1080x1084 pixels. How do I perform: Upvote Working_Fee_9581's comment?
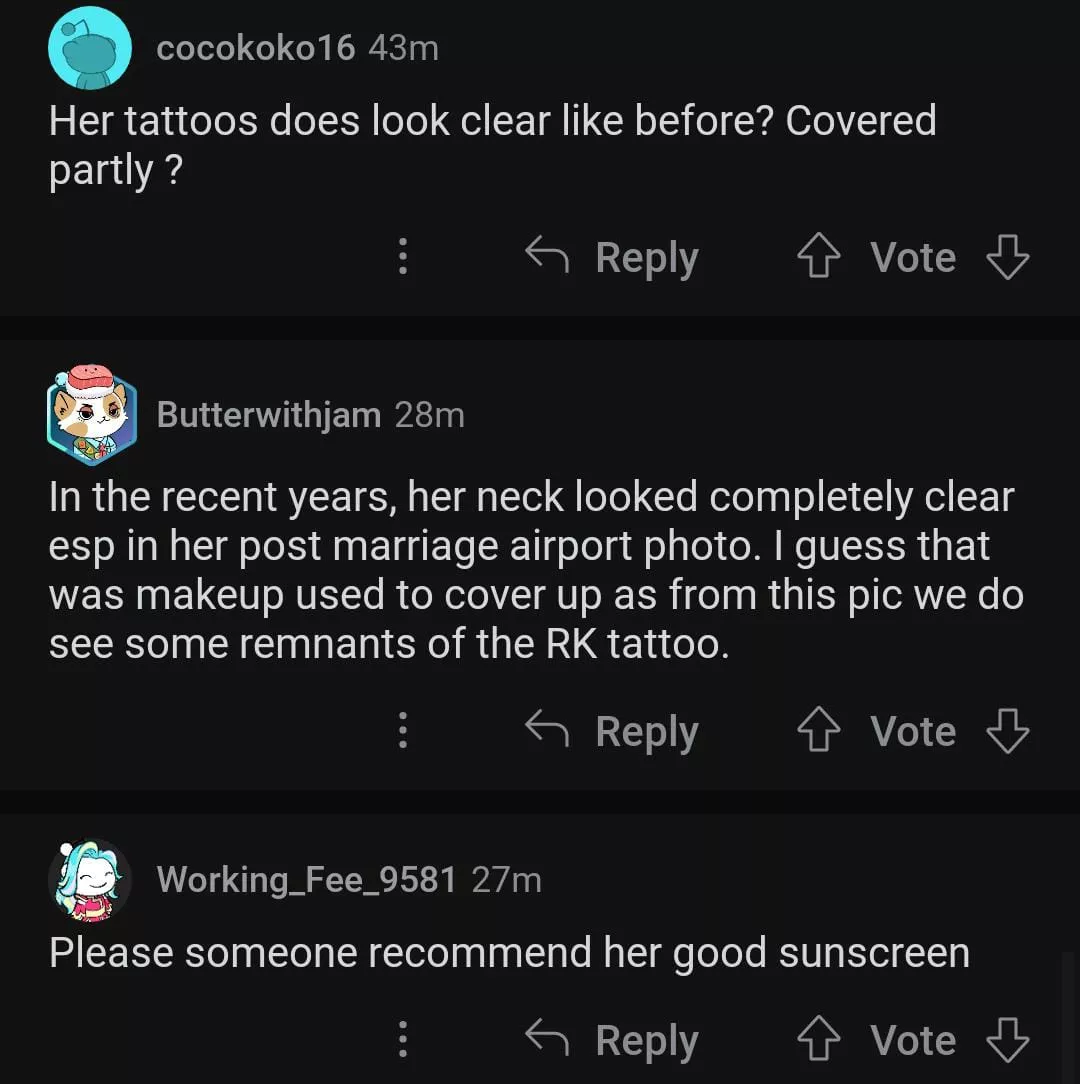click(818, 1040)
